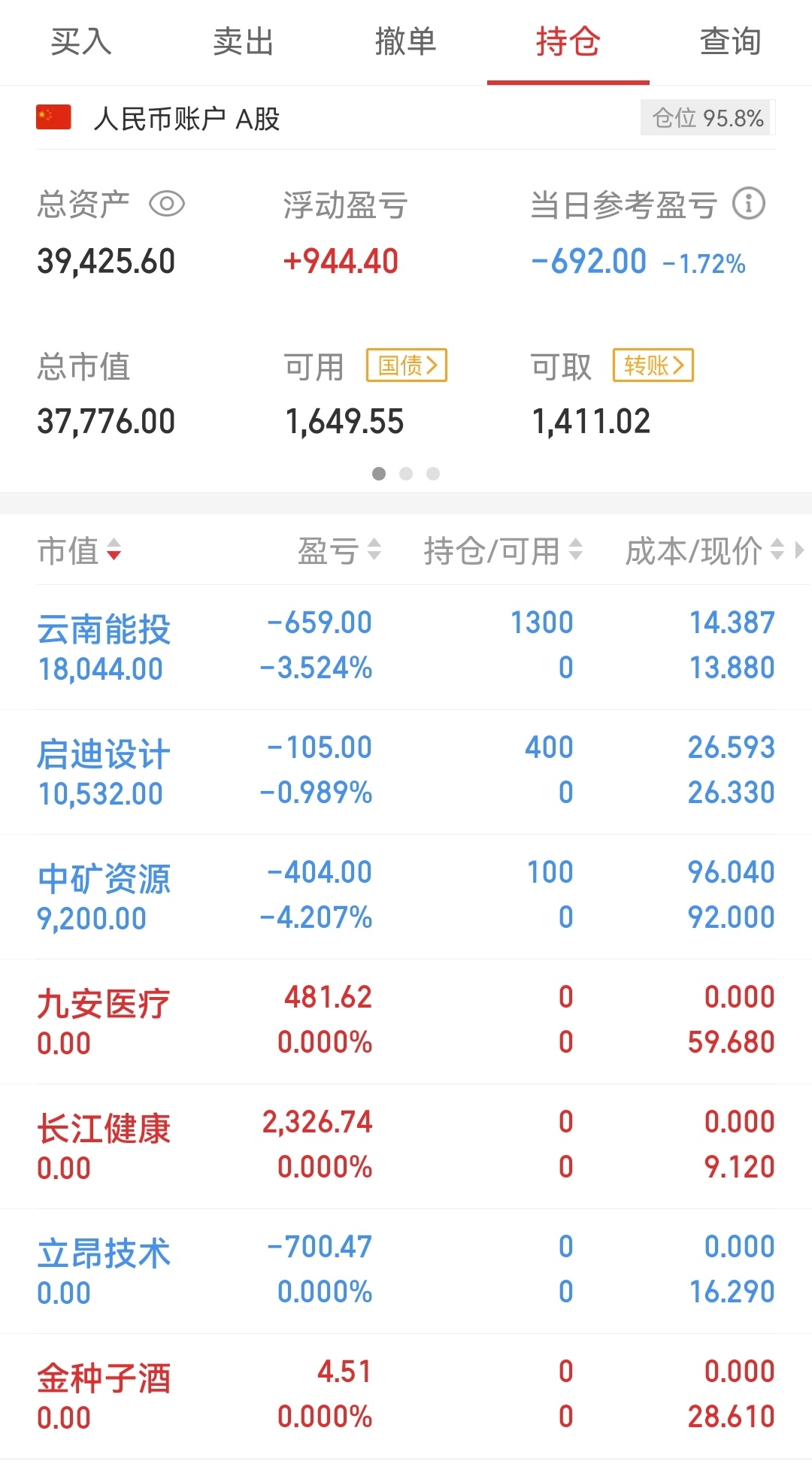812x1464 pixels.
Task: Open the 云南能投 holding row
Action: [406, 647]
